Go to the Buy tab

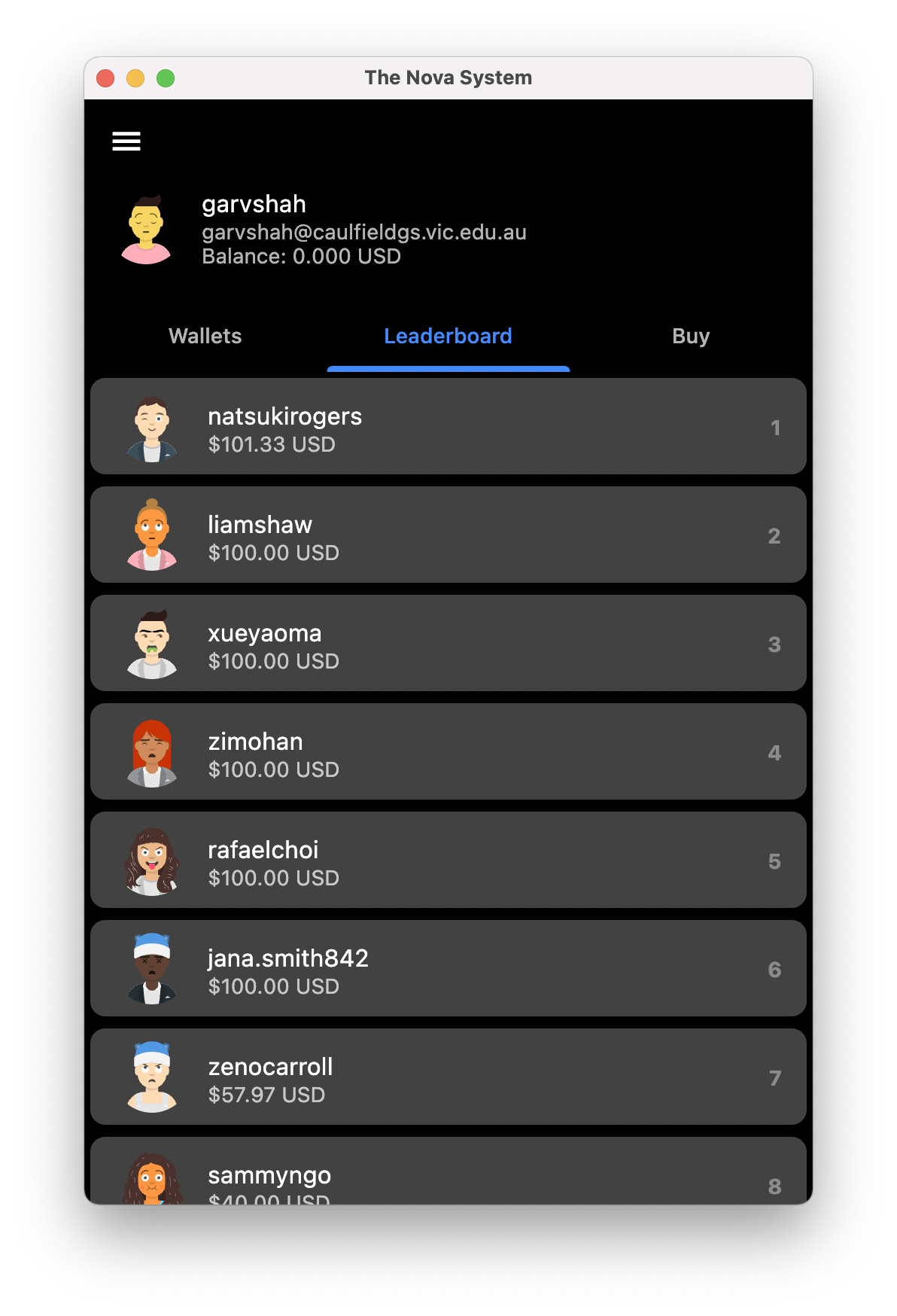click(x=690, y=336)
